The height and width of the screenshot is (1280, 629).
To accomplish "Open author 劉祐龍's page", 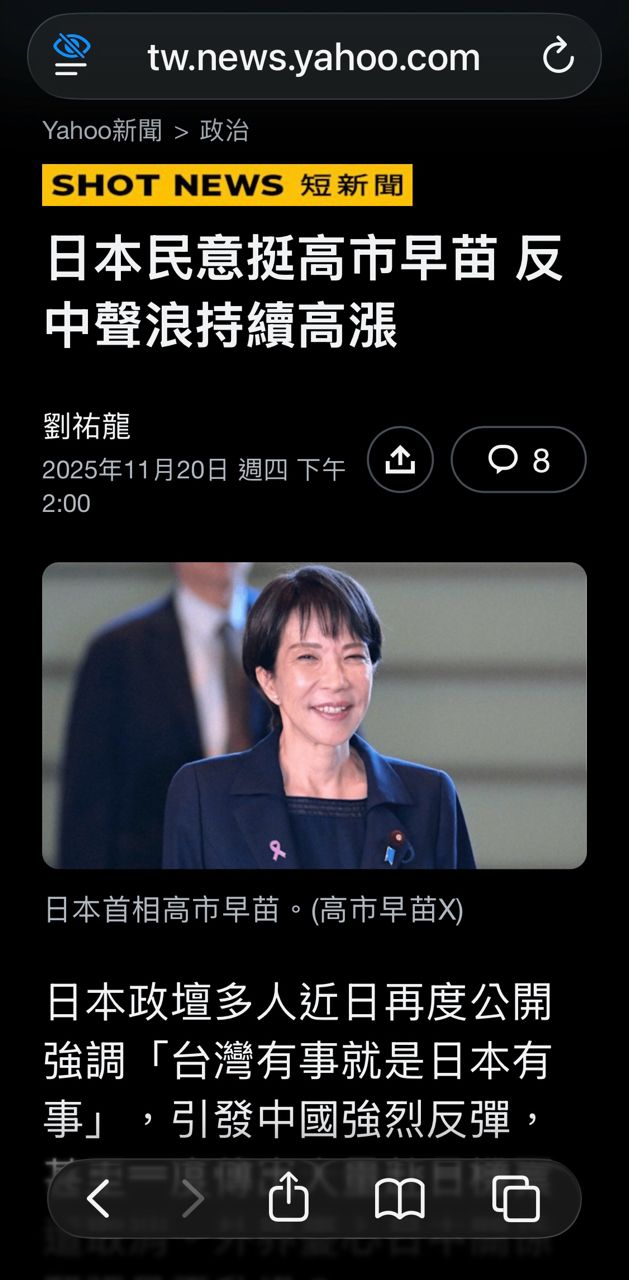I will tap(87, 428).
